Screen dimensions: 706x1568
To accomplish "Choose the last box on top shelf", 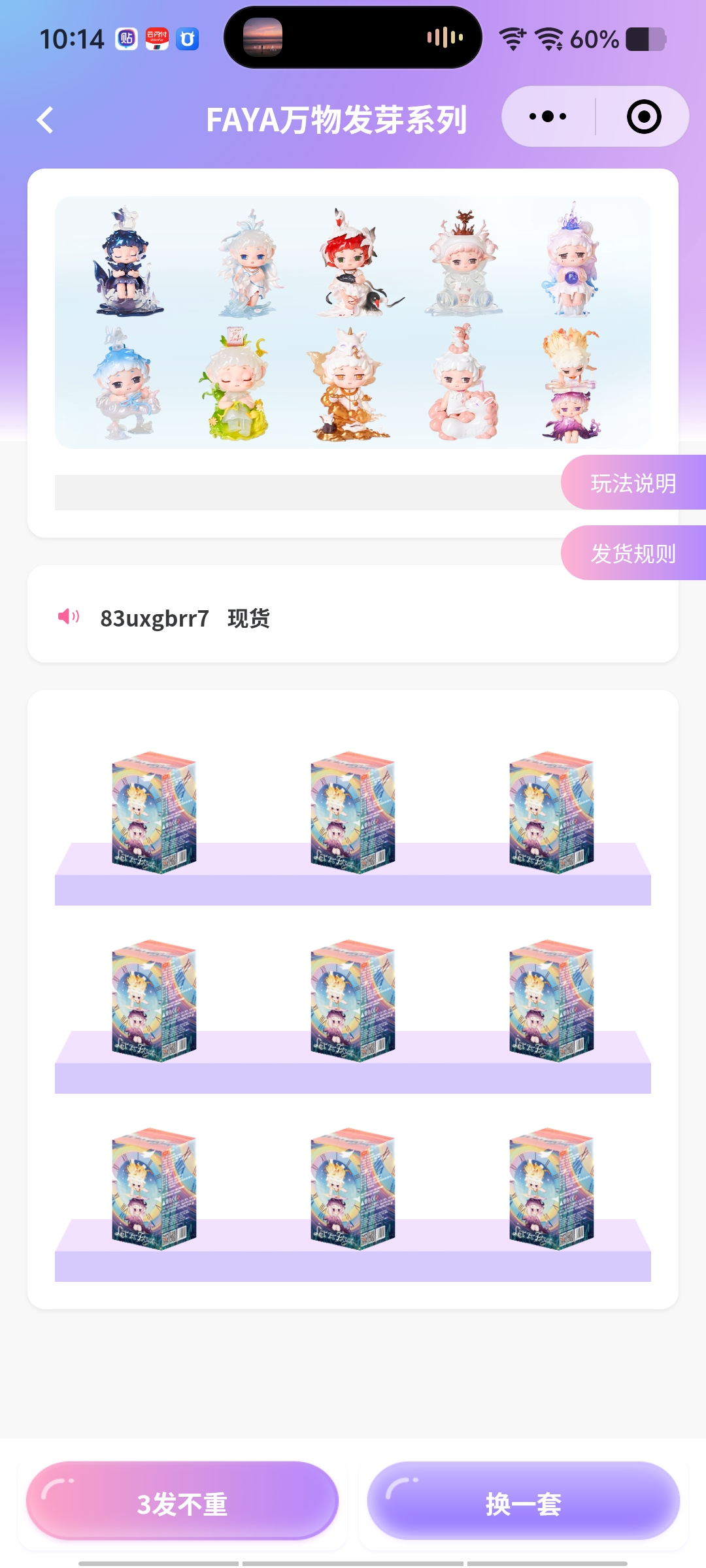I will click(551, 812).
